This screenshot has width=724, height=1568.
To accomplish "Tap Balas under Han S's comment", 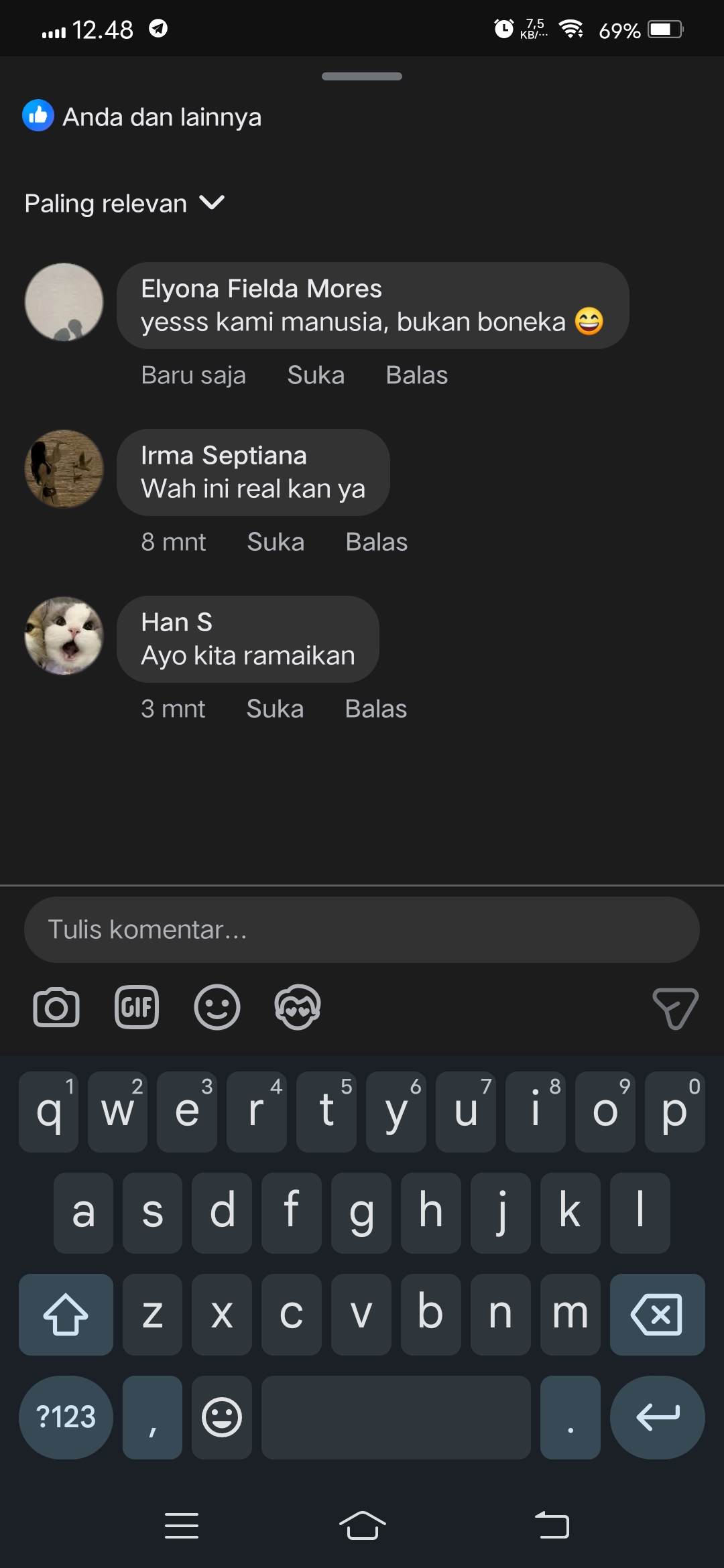I will click(x=375, y=709).
